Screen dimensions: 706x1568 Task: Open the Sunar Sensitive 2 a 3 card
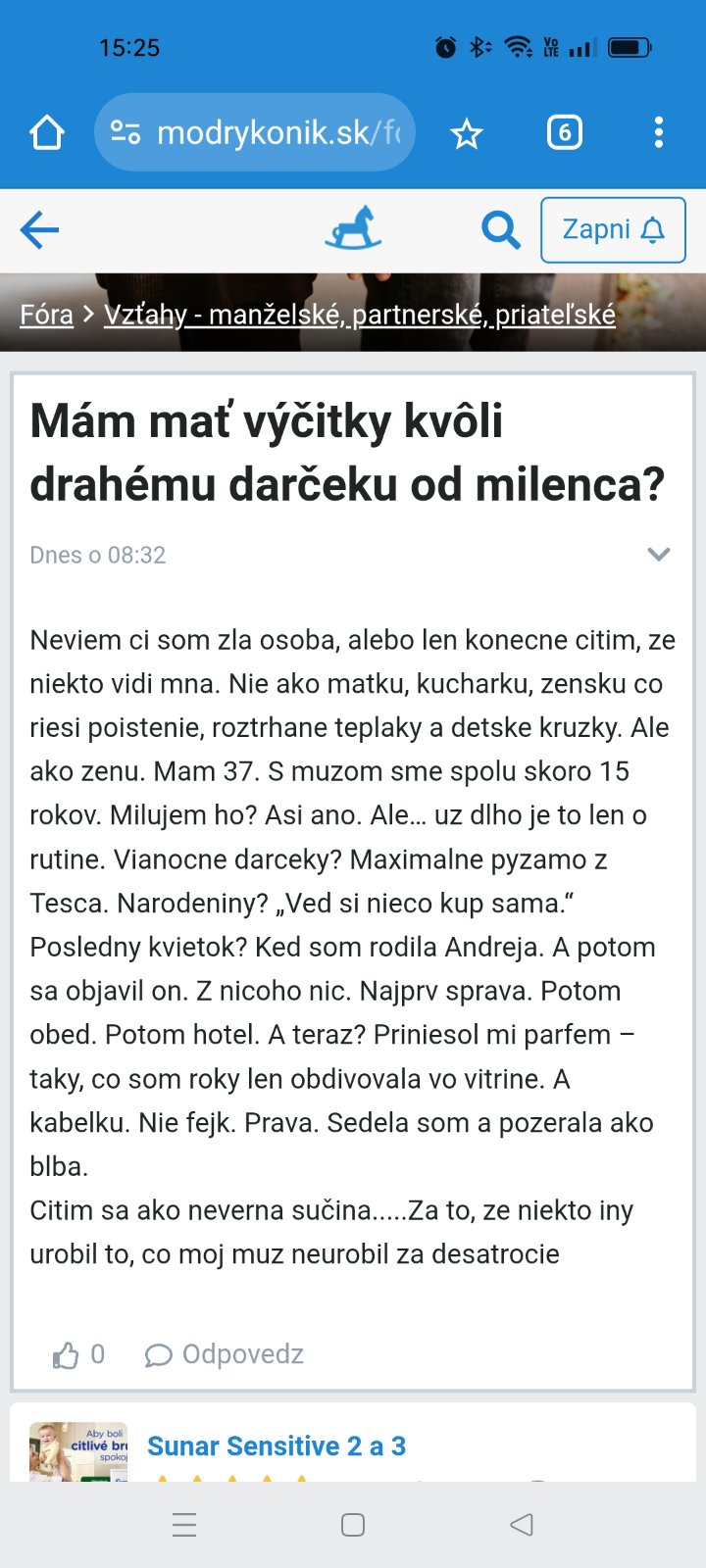tap(277, 1446)
